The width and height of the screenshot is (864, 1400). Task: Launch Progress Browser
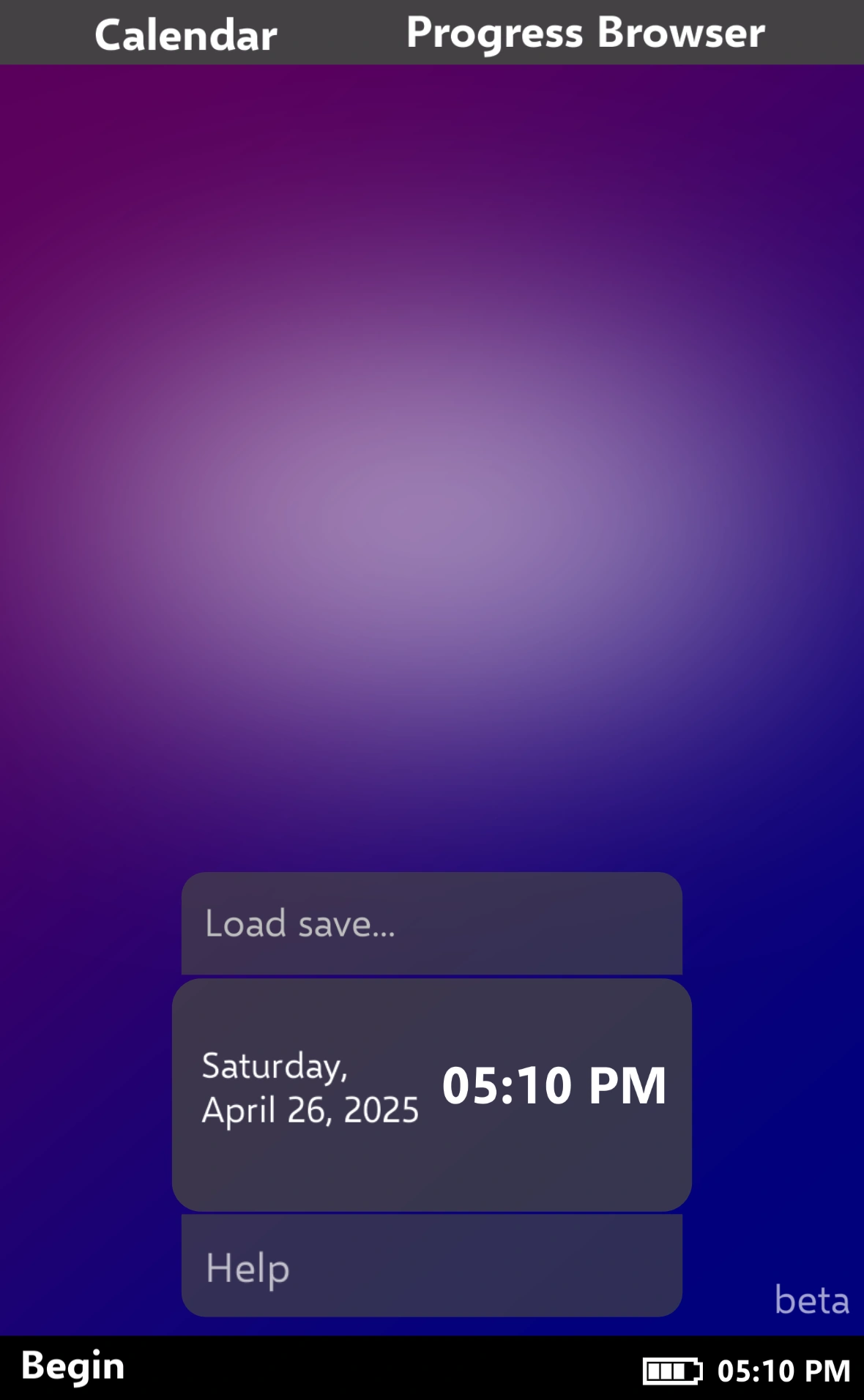click(x=585, y=33)
